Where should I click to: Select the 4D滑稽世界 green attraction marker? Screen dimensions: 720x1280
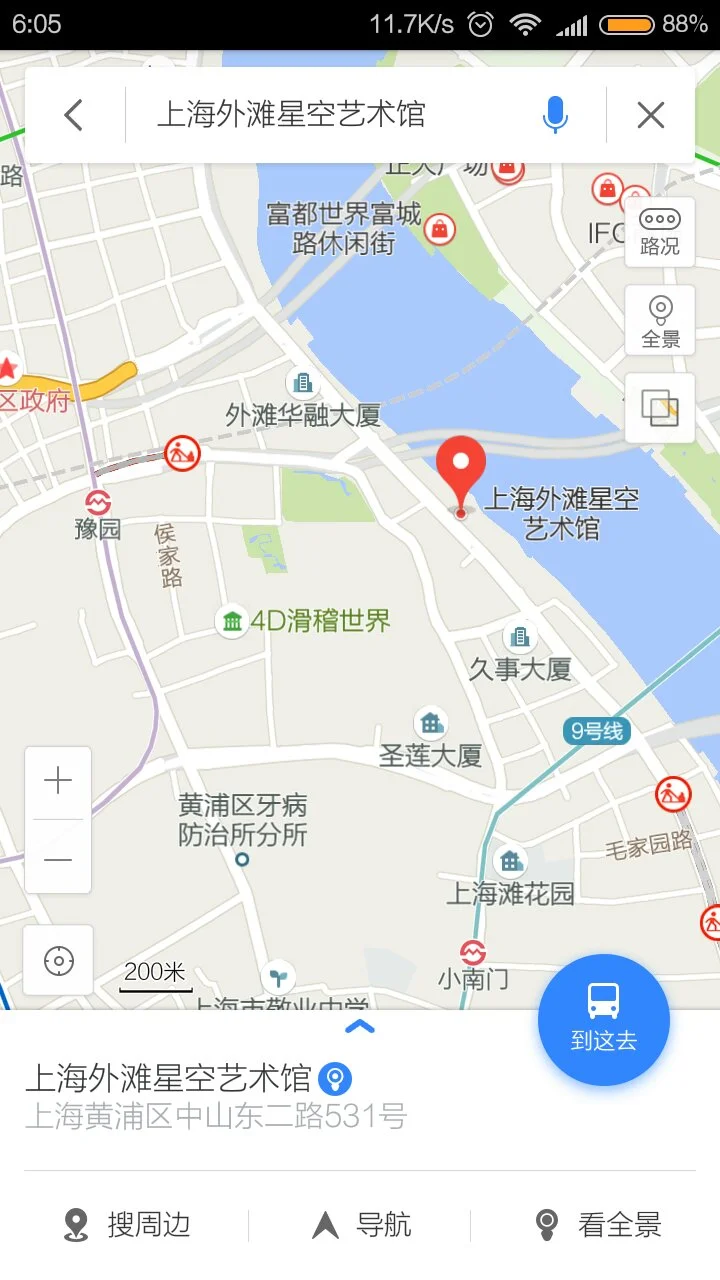click(x=232, y=620)
